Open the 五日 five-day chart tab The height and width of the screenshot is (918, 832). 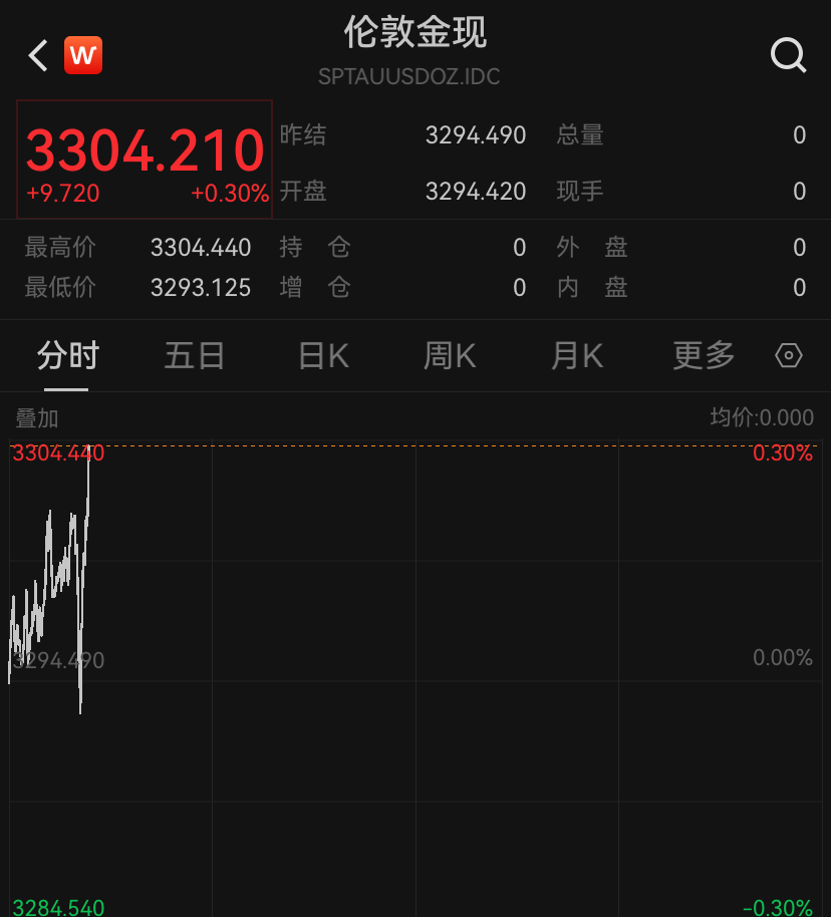click(x=194, y=355)
